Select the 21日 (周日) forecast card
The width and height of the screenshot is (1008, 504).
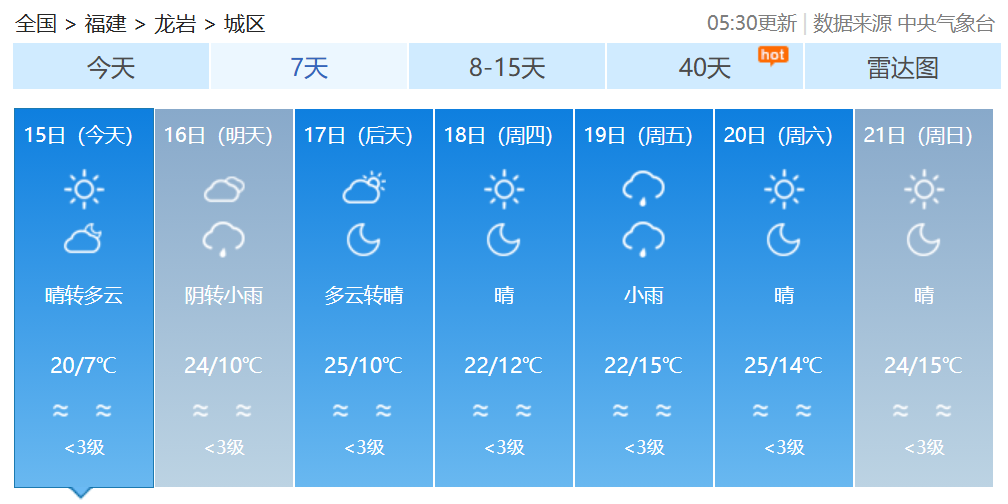924,297
